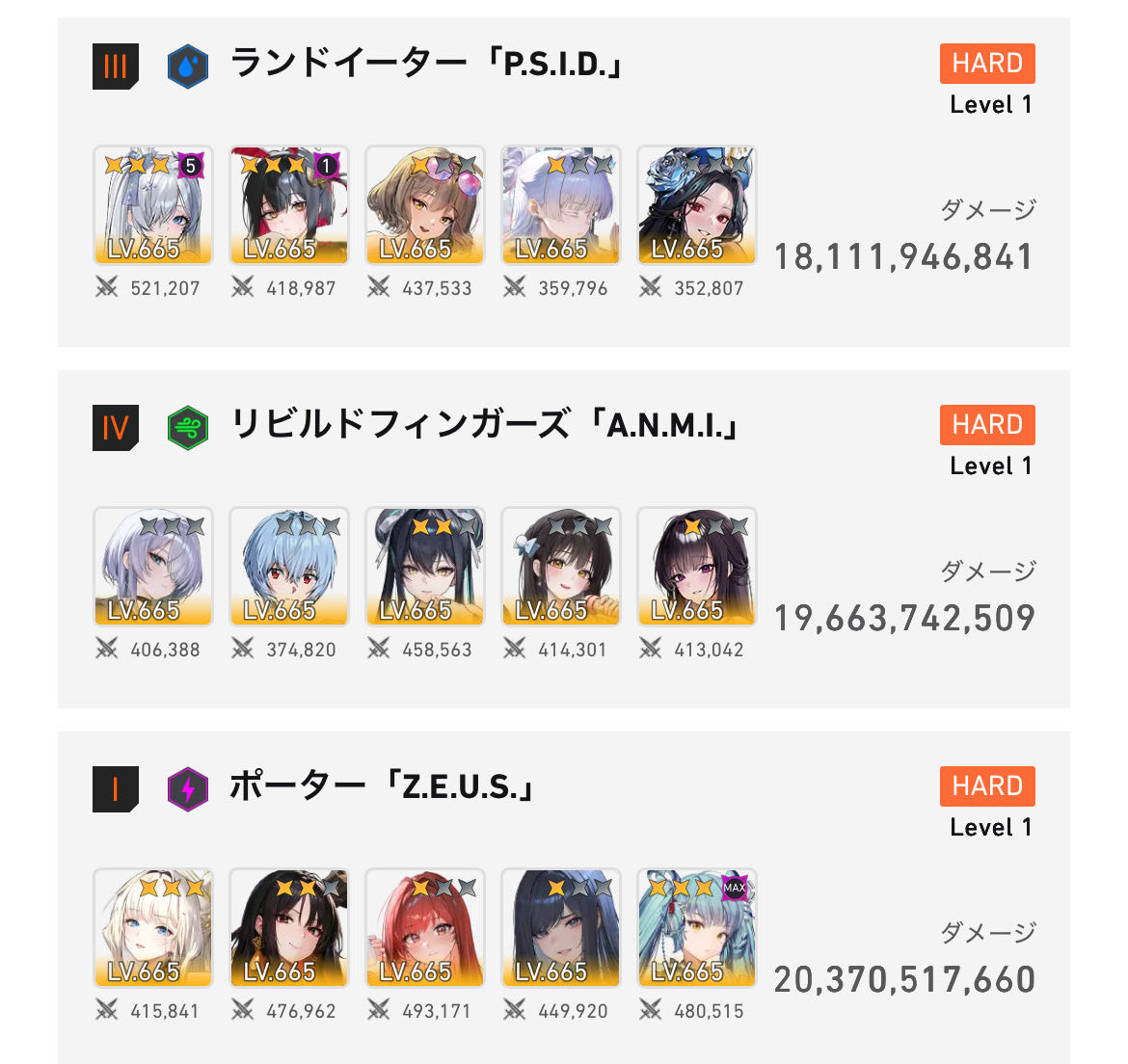The height and width of the screenshot is (1064, 1128).
Task: Open the character with power 352,807
Action: pos(697,205)
